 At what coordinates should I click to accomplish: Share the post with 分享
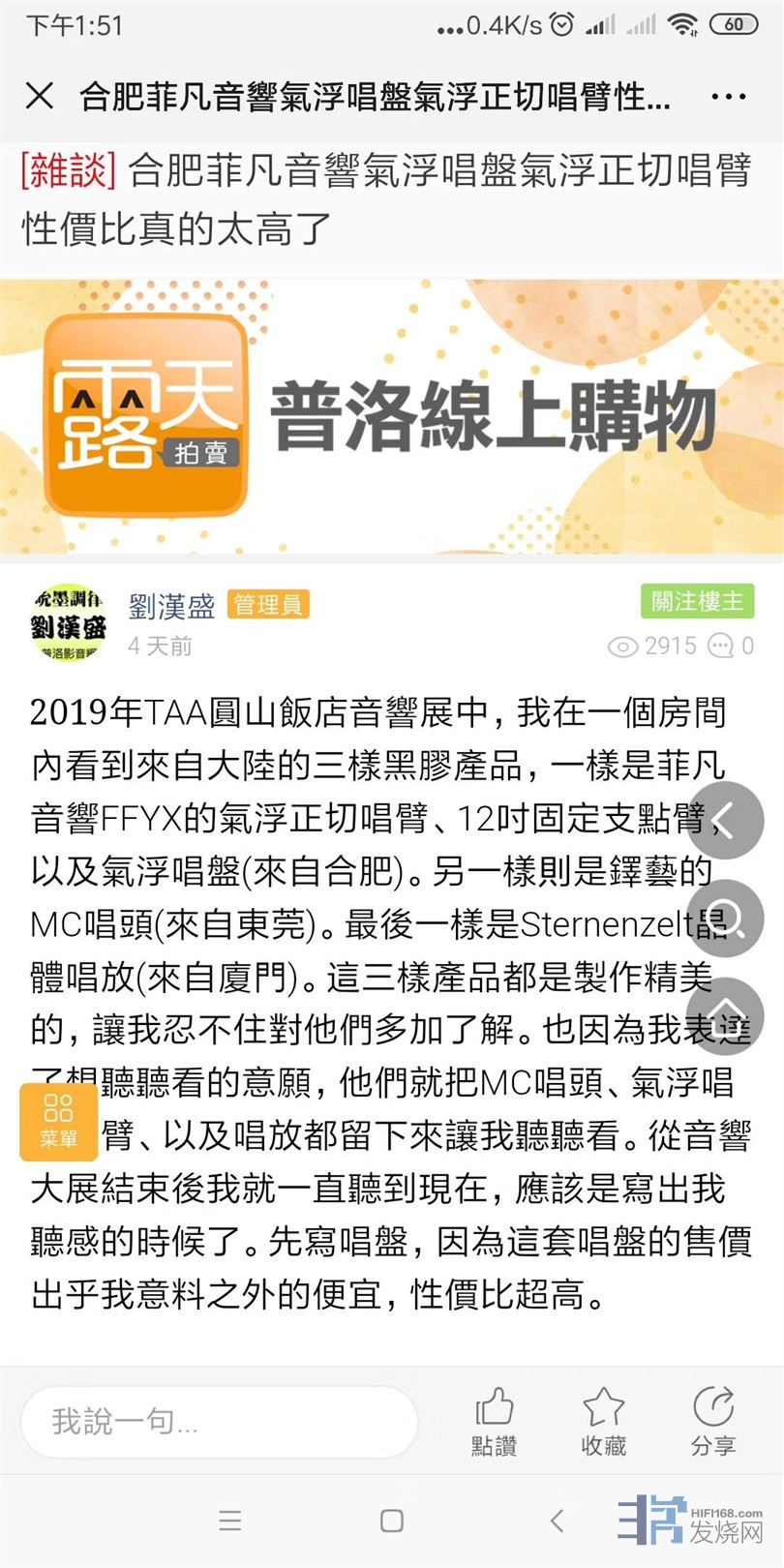[713, 1421]
